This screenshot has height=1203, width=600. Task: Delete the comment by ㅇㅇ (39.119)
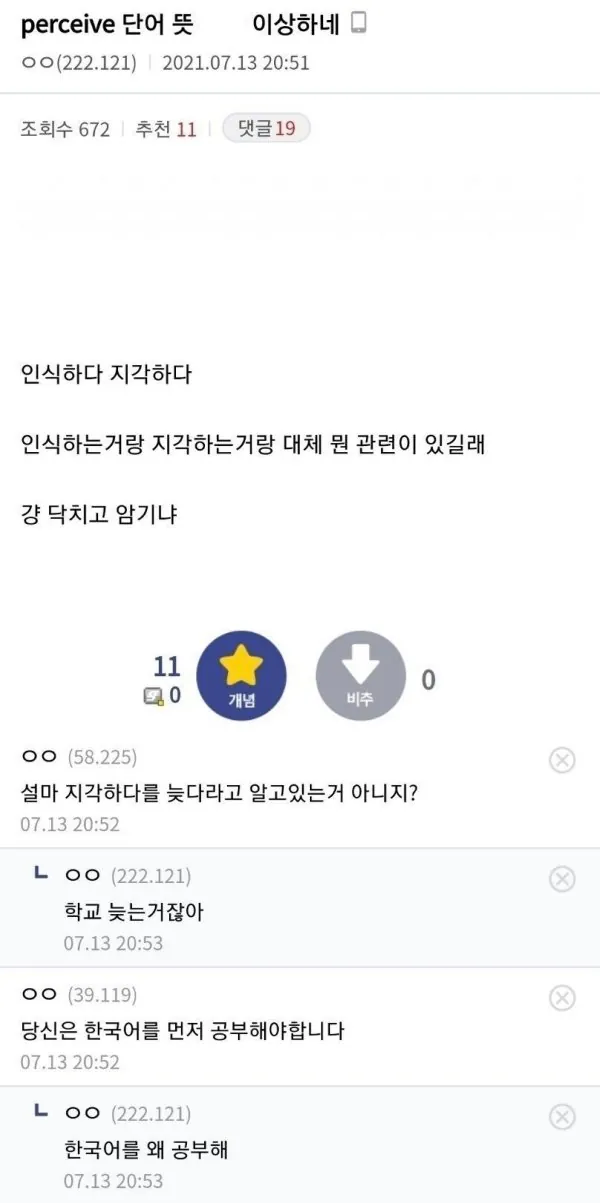[x=562, y=997]
